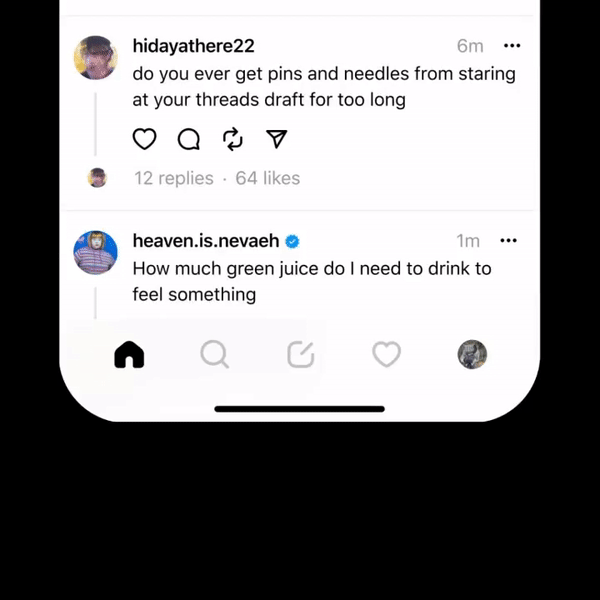Switch to the Search tab
This screenshot has height=600, width=600.
coord(214,354)
